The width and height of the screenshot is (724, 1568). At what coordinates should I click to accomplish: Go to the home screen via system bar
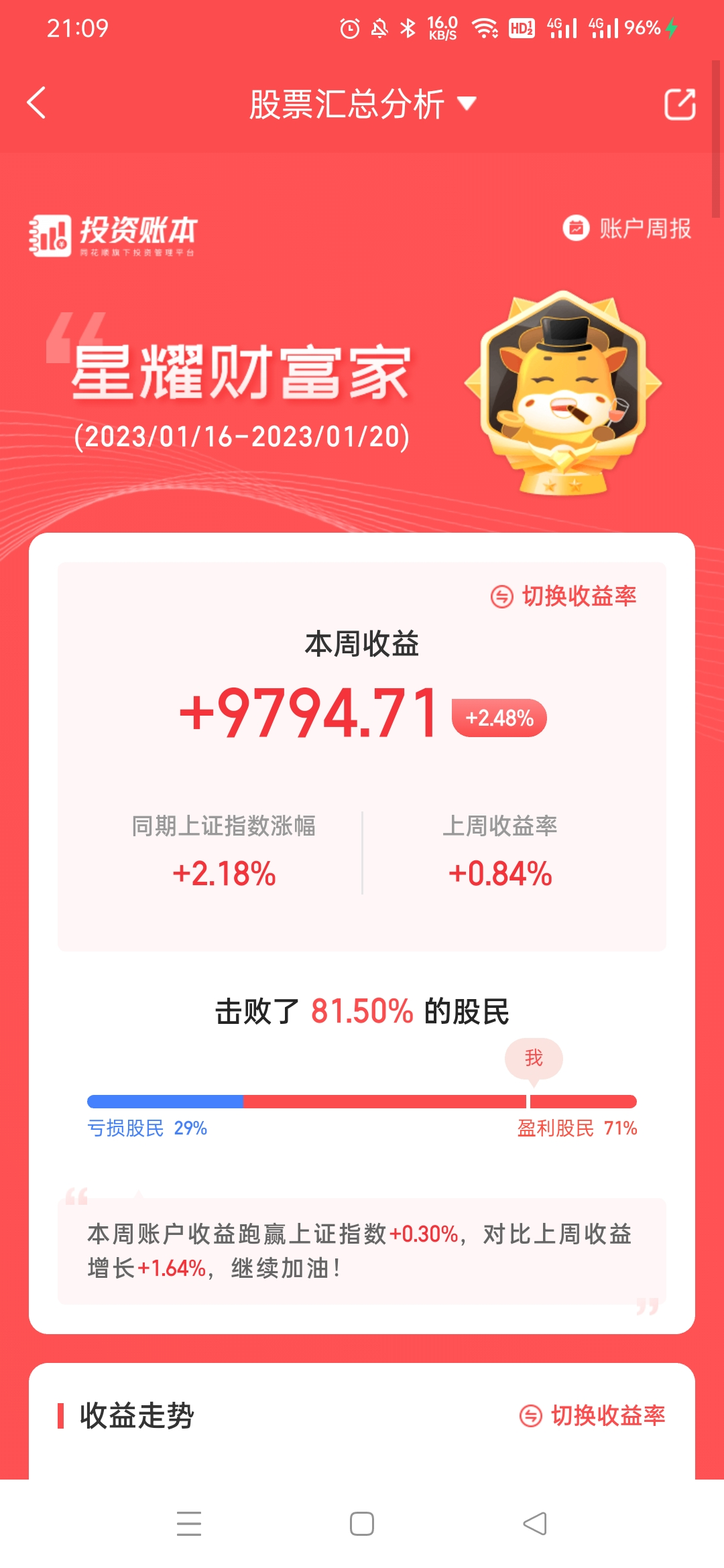coord(362,1523)
